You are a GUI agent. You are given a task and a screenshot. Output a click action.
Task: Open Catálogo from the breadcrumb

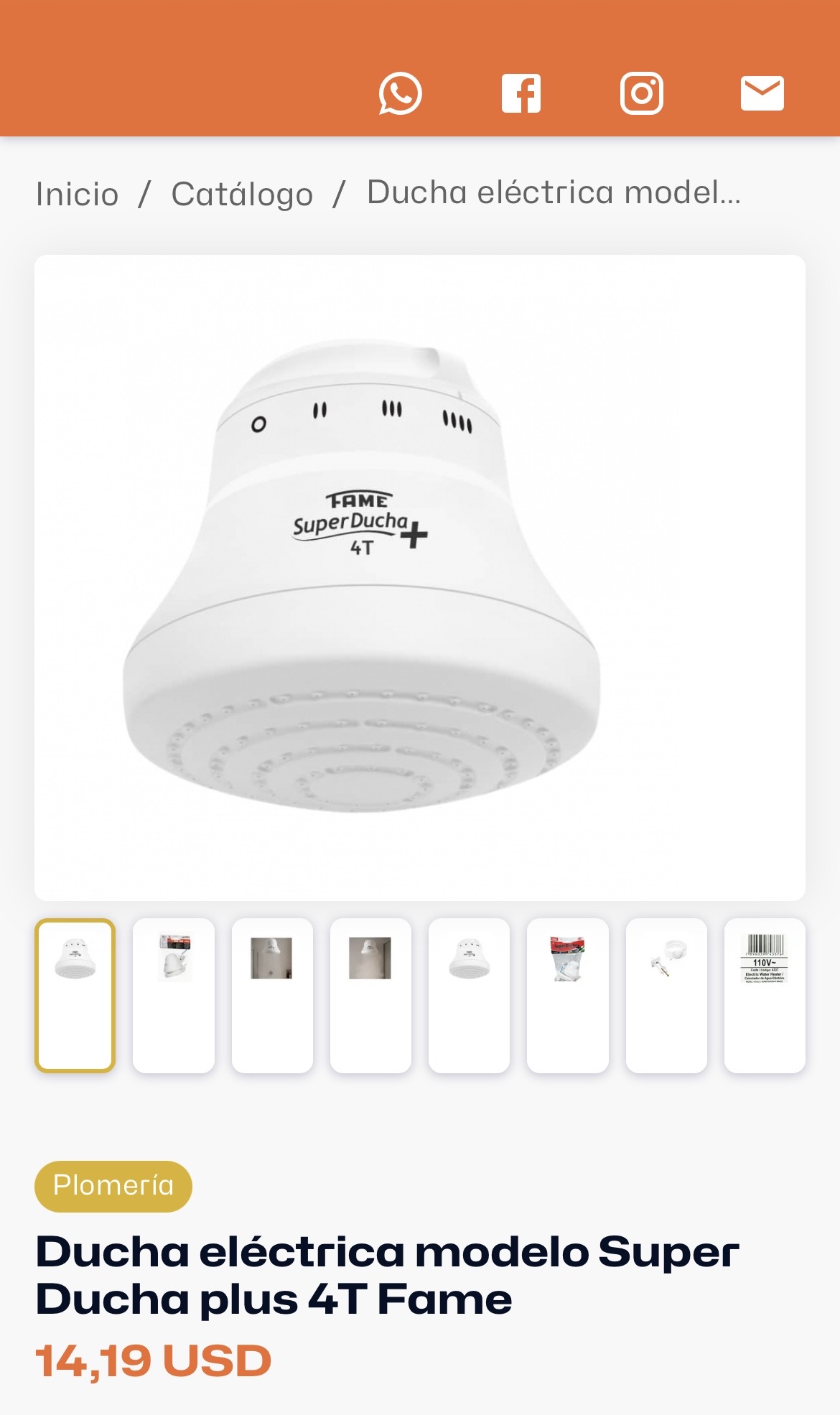pos(242,194)
